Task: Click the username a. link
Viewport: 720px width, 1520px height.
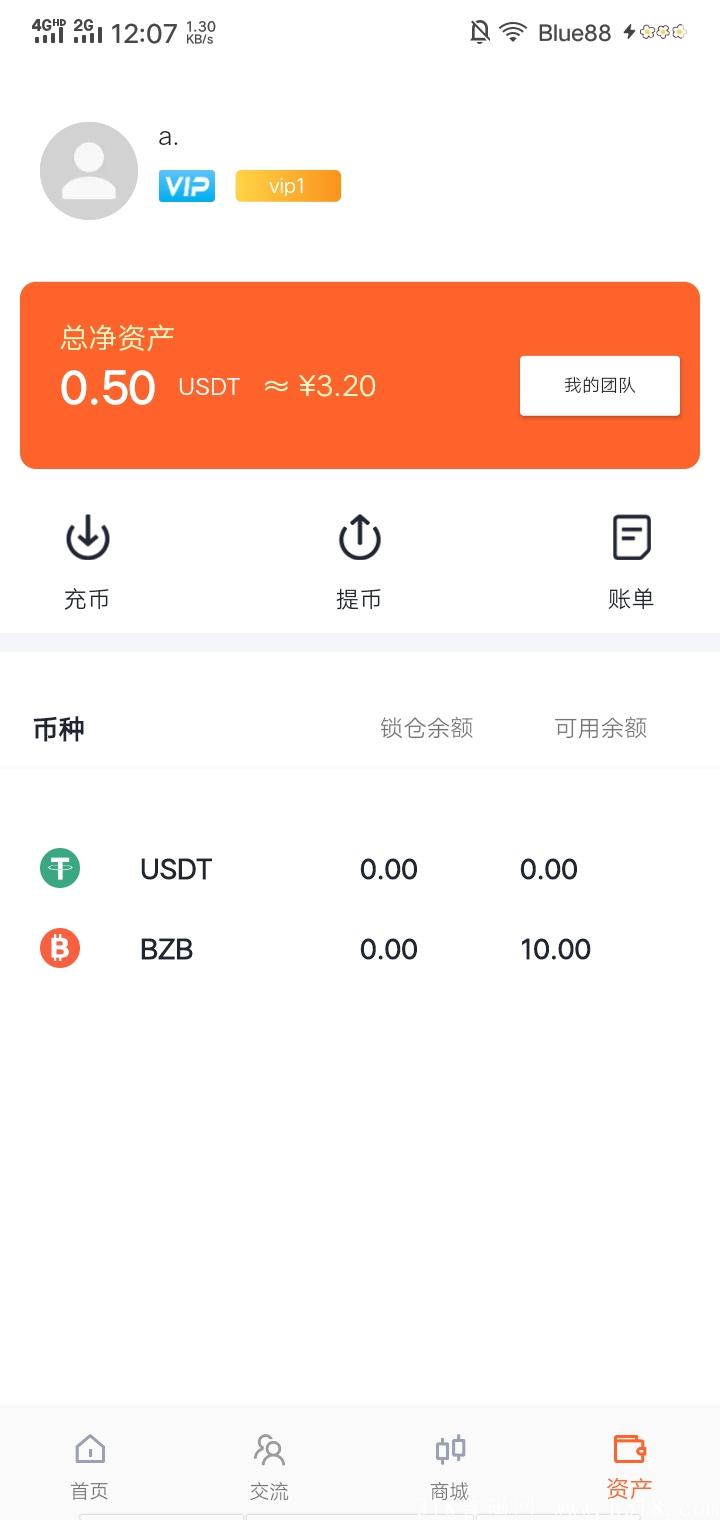Action: pos(168,137)
